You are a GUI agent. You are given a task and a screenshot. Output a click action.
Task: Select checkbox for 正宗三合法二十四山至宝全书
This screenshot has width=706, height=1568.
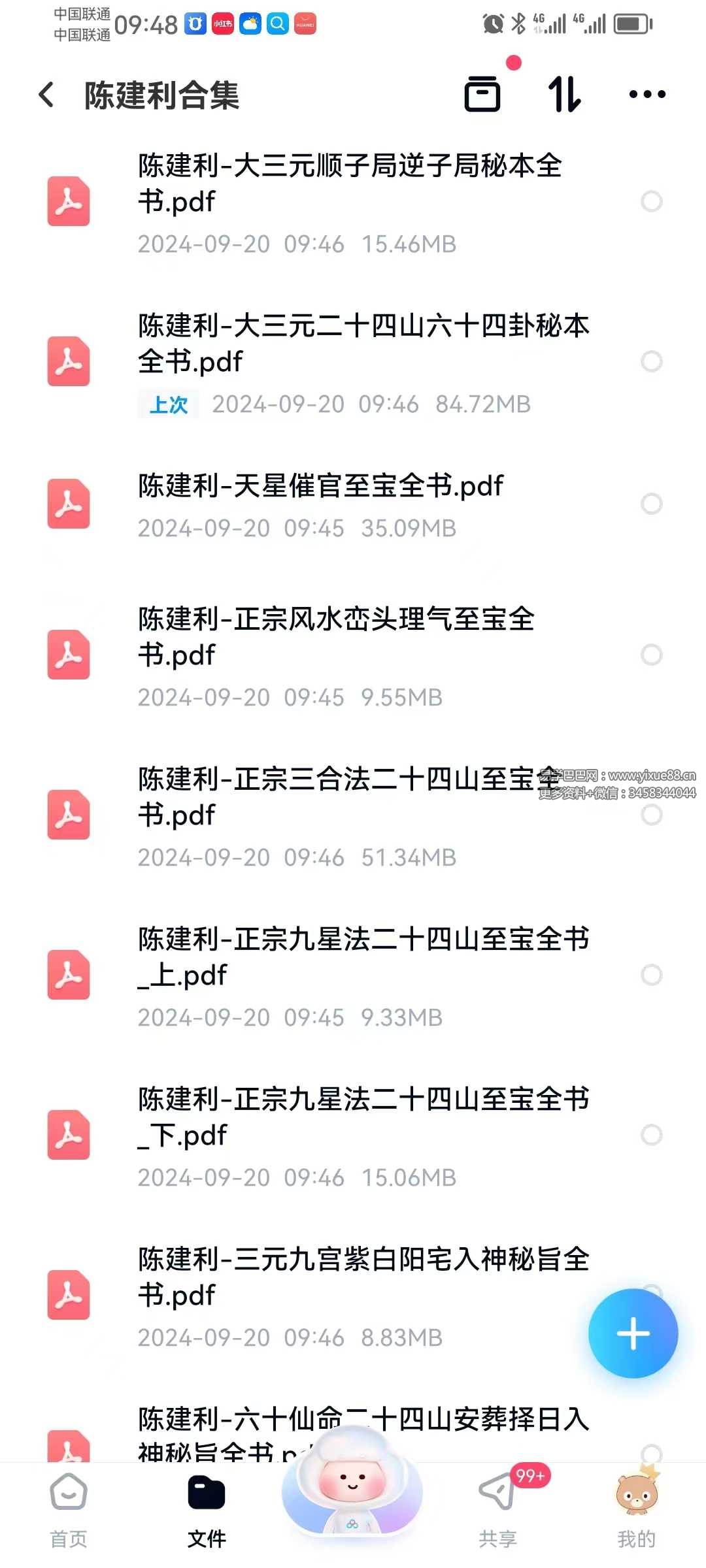651,815
